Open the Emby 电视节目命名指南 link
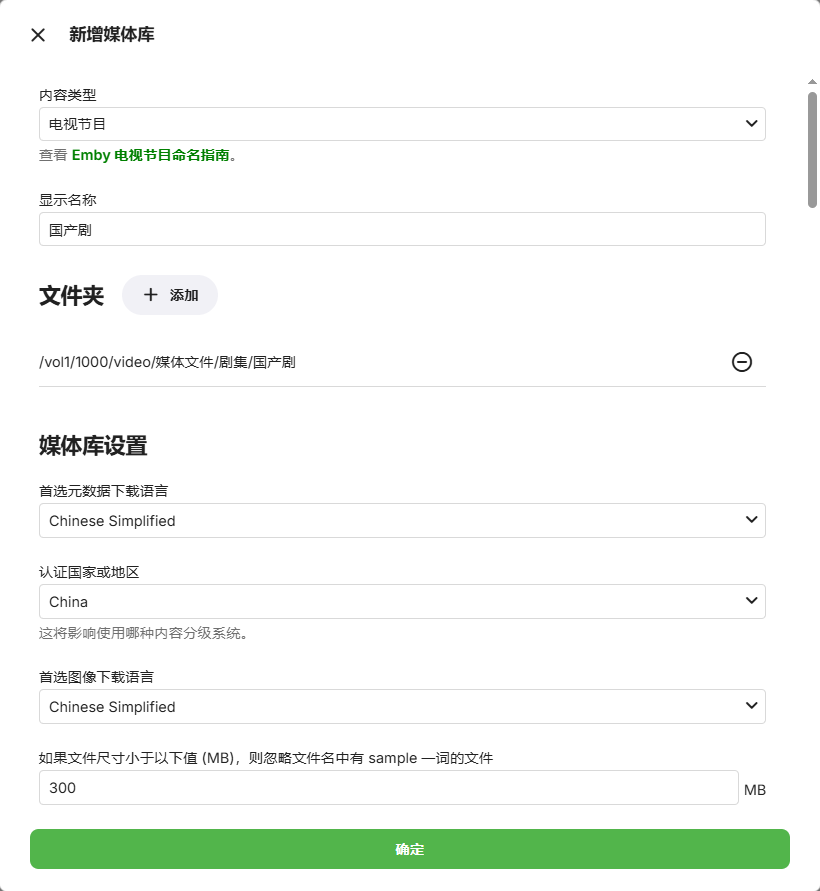 [150, 155]
